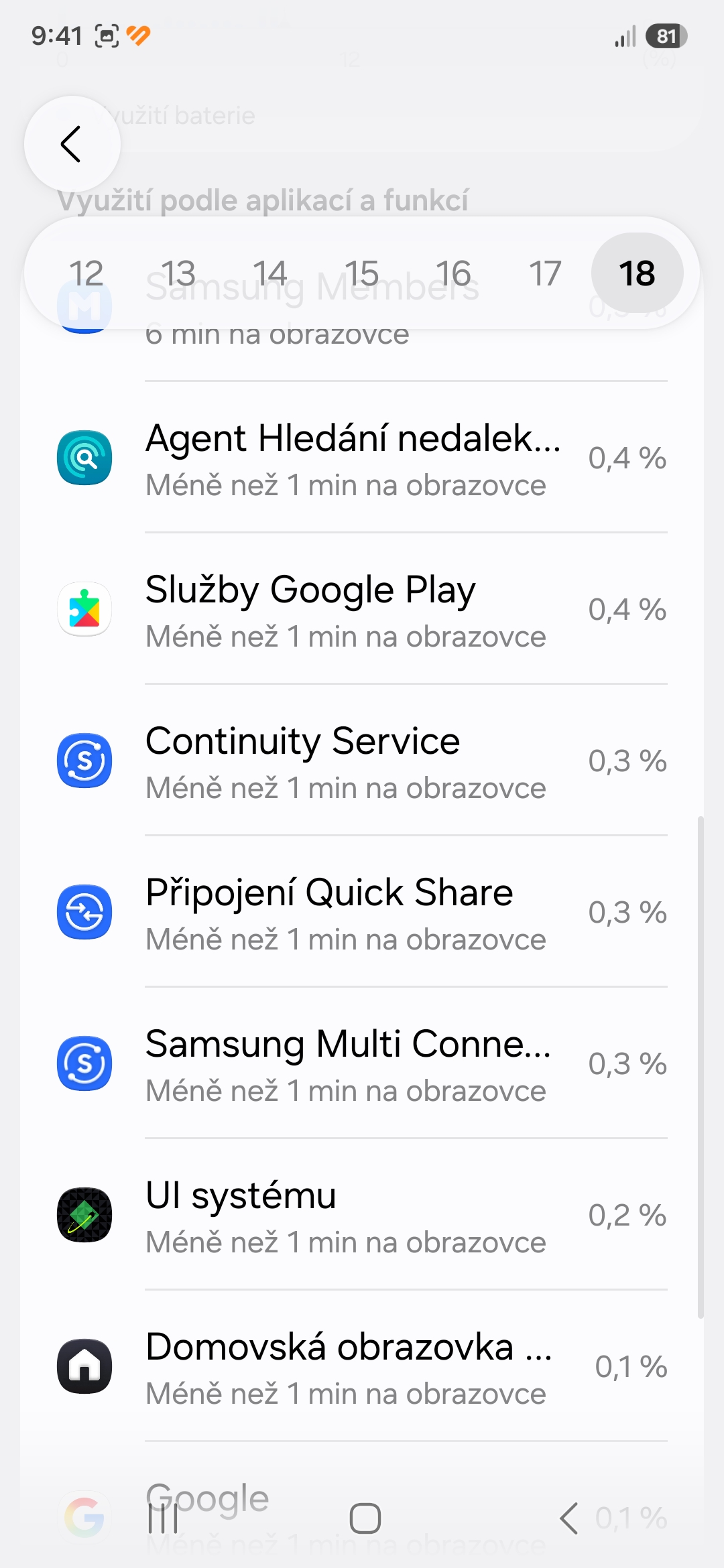Screen dimensions: 724x1568
Task: Open Domovská obrazovka usage row
Action: 362,1367
